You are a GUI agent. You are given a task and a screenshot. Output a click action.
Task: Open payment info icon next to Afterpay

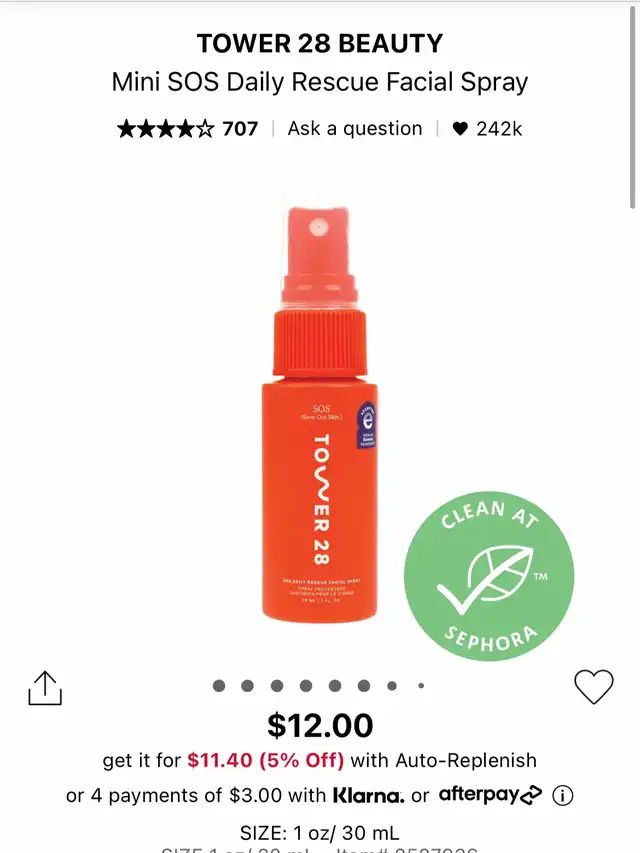coord(563,796)
